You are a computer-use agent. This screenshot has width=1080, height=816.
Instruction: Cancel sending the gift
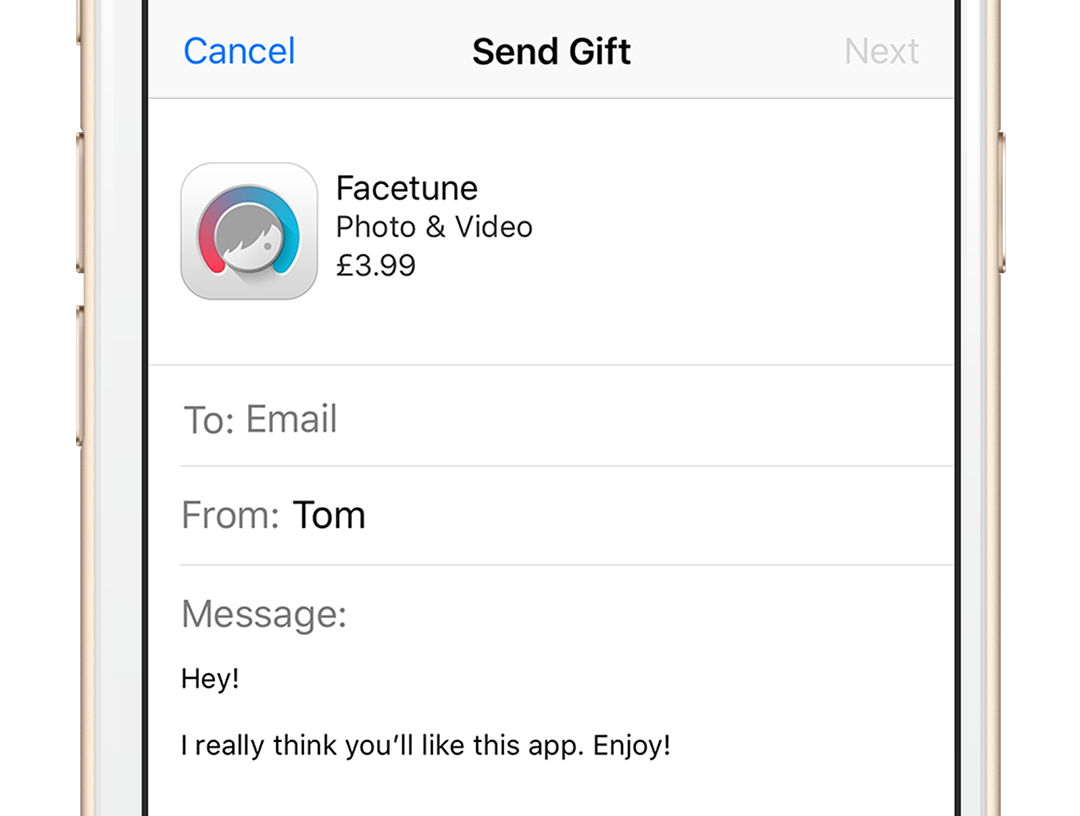tap(239, 51)
